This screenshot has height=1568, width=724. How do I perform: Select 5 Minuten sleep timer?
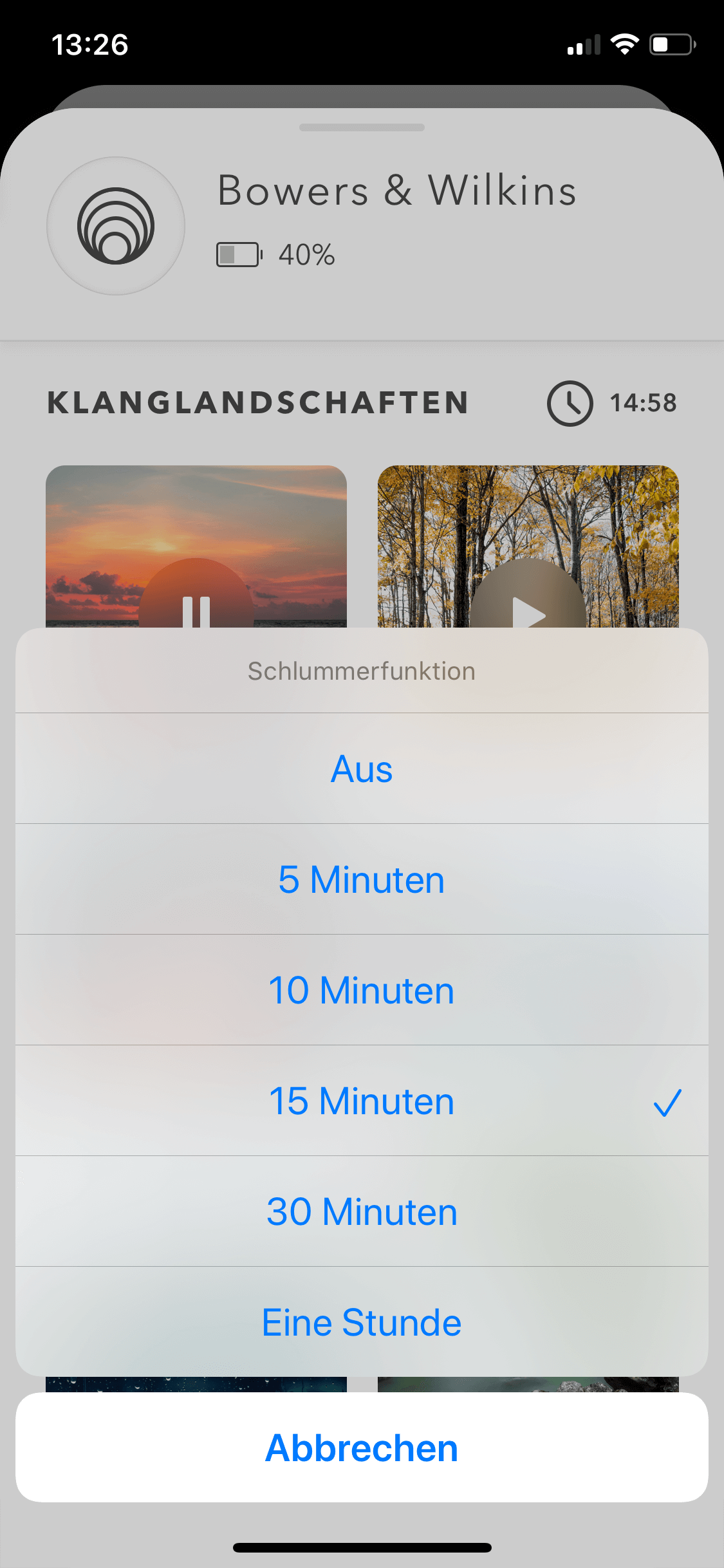click(362, 879)
